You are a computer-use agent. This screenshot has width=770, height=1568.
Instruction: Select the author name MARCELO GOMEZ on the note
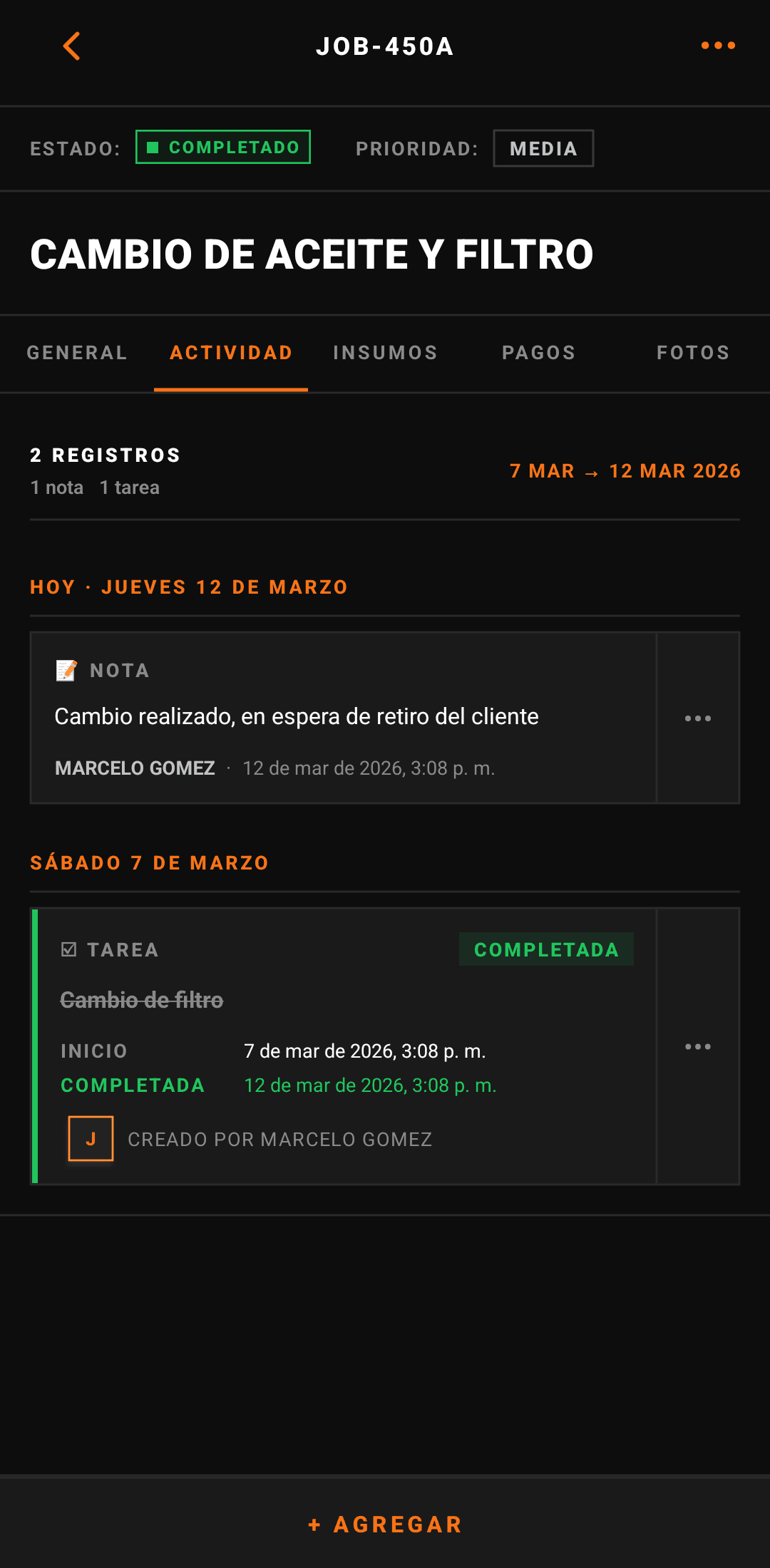click(135, 768)
